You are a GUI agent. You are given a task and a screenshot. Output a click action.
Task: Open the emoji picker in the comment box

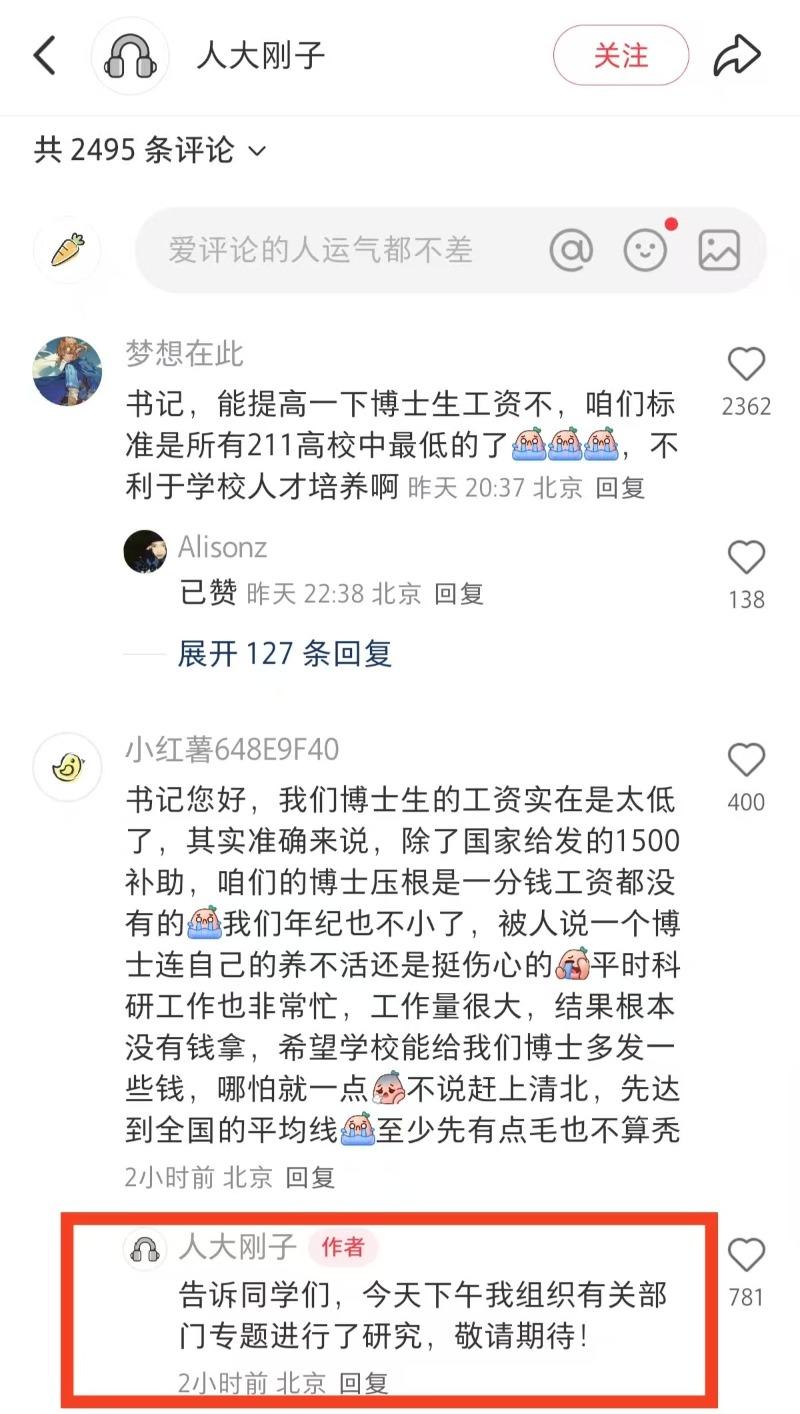[x=645, y=250]
